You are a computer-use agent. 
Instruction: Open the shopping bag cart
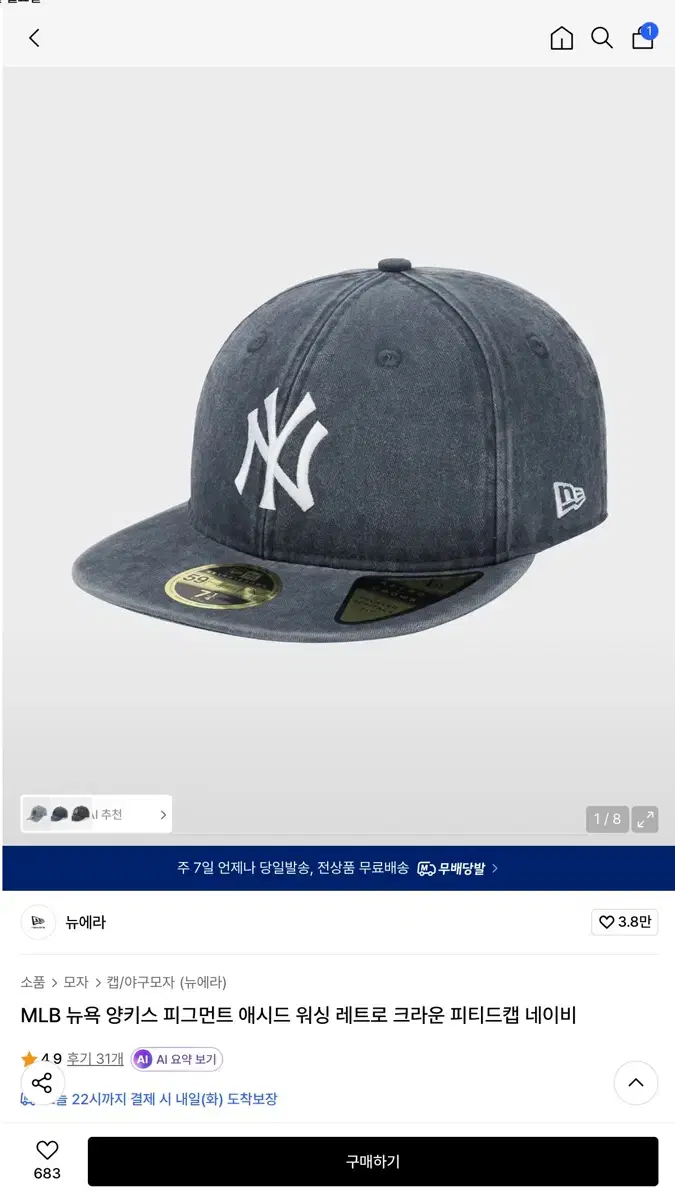click(643, 37)
